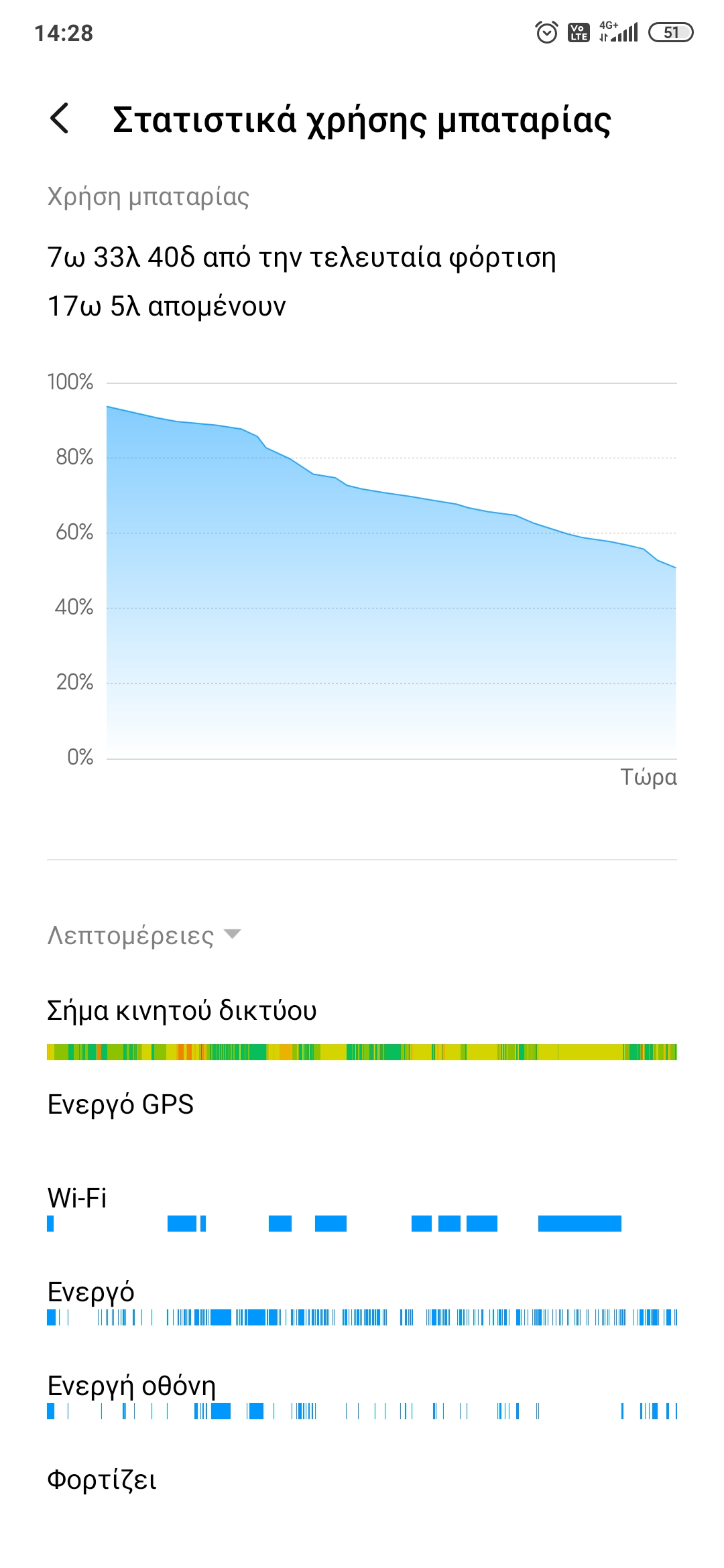This screenshot has width=724, height=1568.
Task: Expand the Λεπτομέρειες dropdown
Action: (x=144, y=935)
